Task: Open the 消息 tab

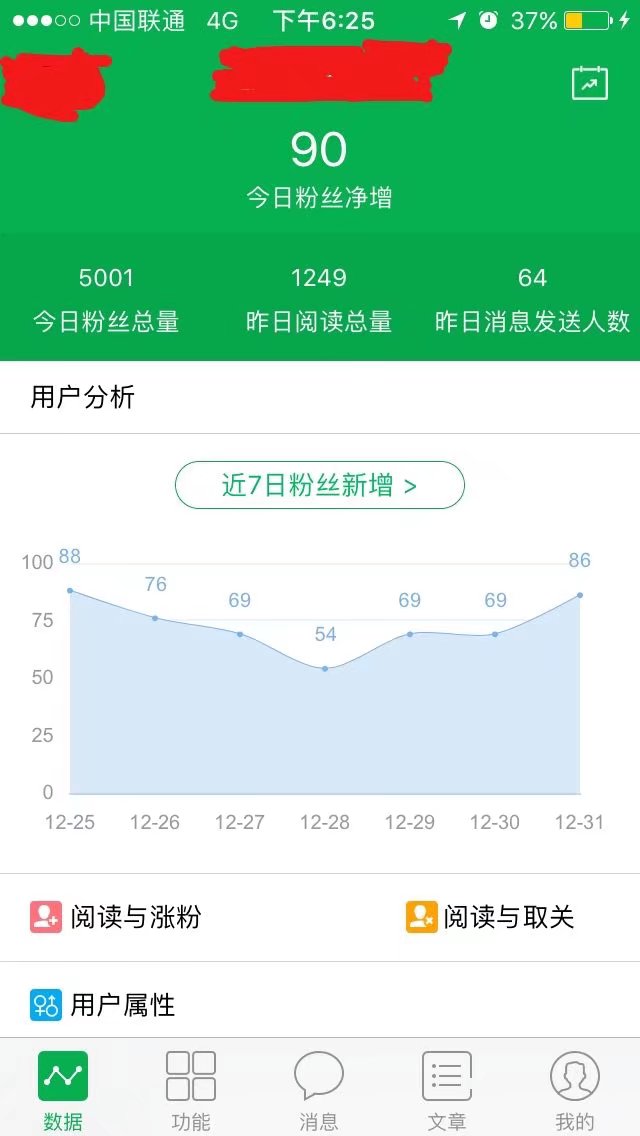Action: click(319, 1090)
